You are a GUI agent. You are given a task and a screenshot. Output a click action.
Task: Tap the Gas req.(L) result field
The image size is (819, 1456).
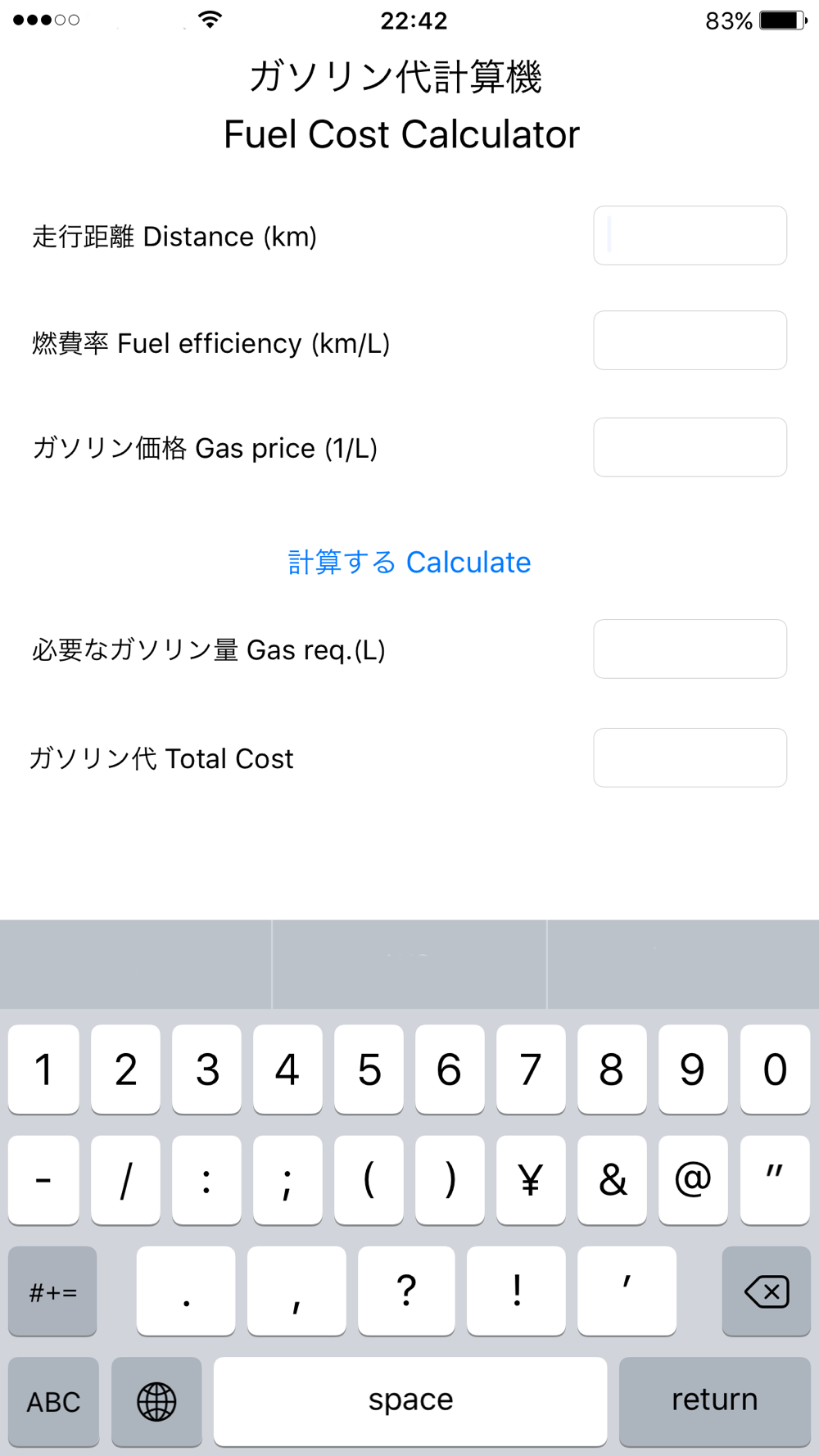pos(690,649)
